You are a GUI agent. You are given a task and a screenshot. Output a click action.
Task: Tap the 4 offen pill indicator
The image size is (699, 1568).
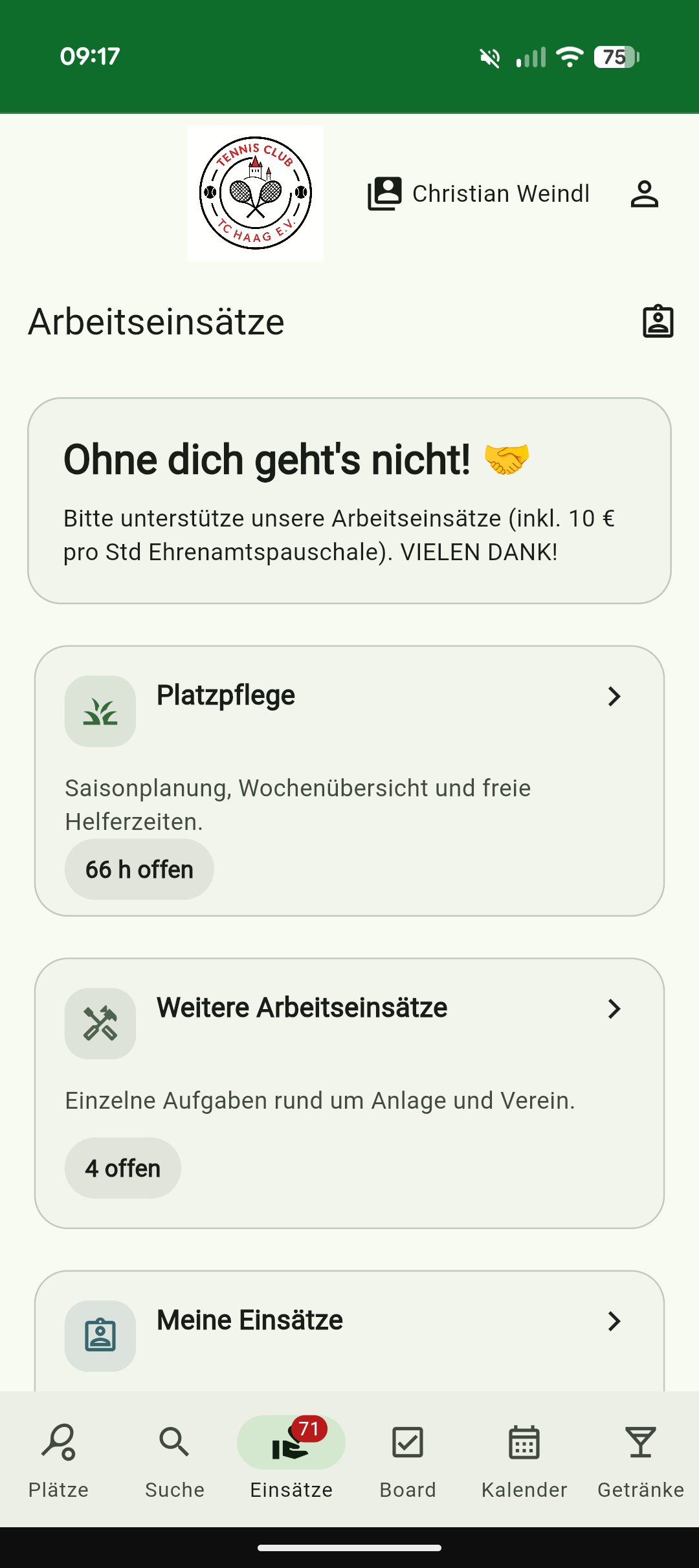pyautogui.click(x=123, y=1168)
